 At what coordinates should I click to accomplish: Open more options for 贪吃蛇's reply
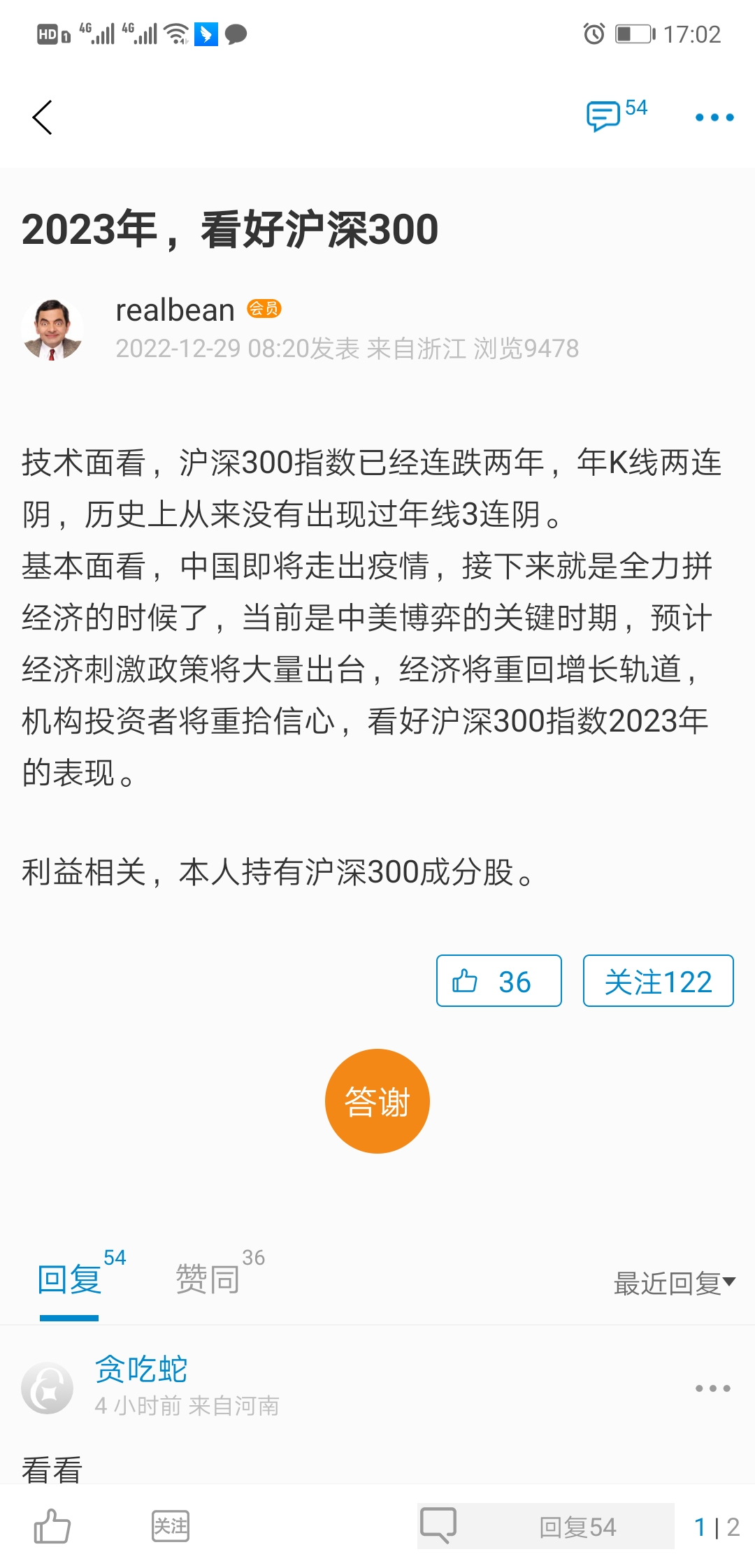click(x=712, y=1388)
